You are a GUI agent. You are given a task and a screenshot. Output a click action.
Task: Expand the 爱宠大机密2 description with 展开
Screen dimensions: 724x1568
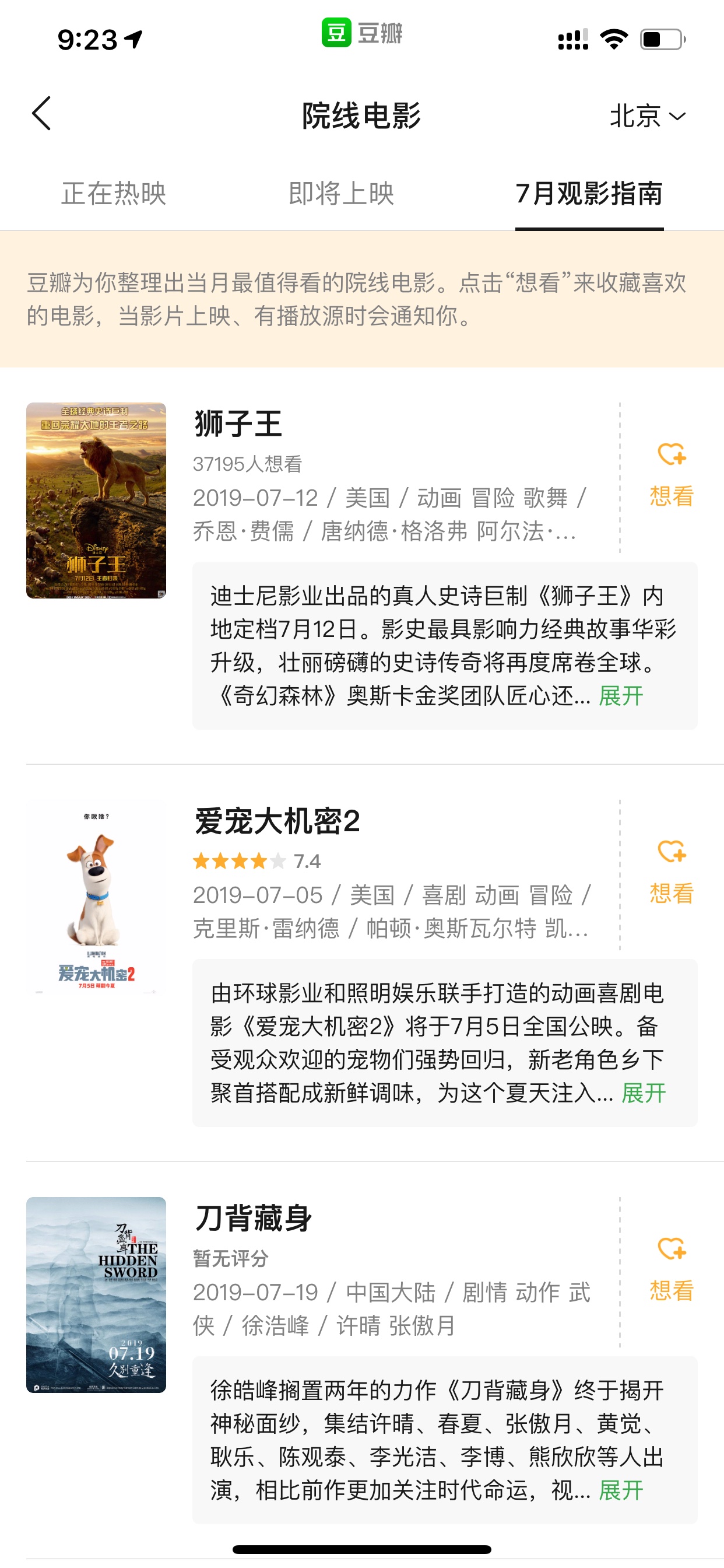[644, 1093]
